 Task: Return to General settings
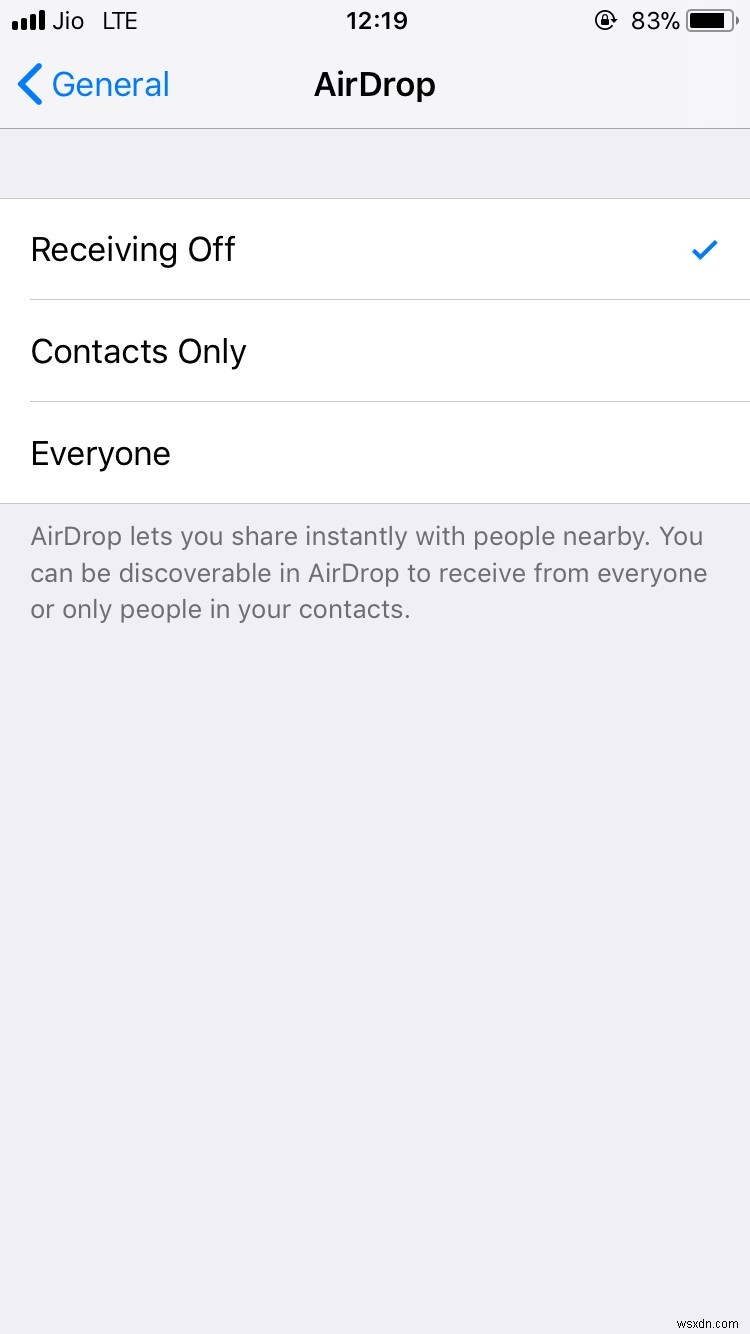tap(93, 84)
